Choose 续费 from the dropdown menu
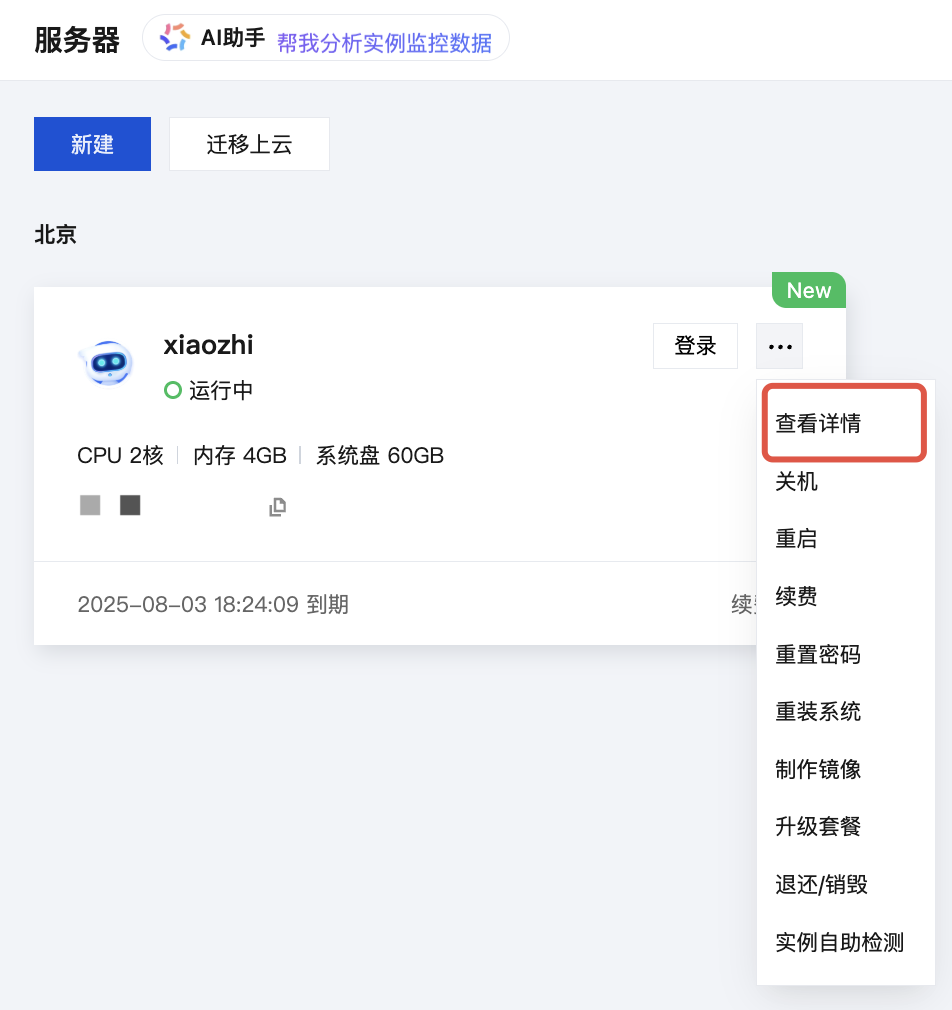 797,596
